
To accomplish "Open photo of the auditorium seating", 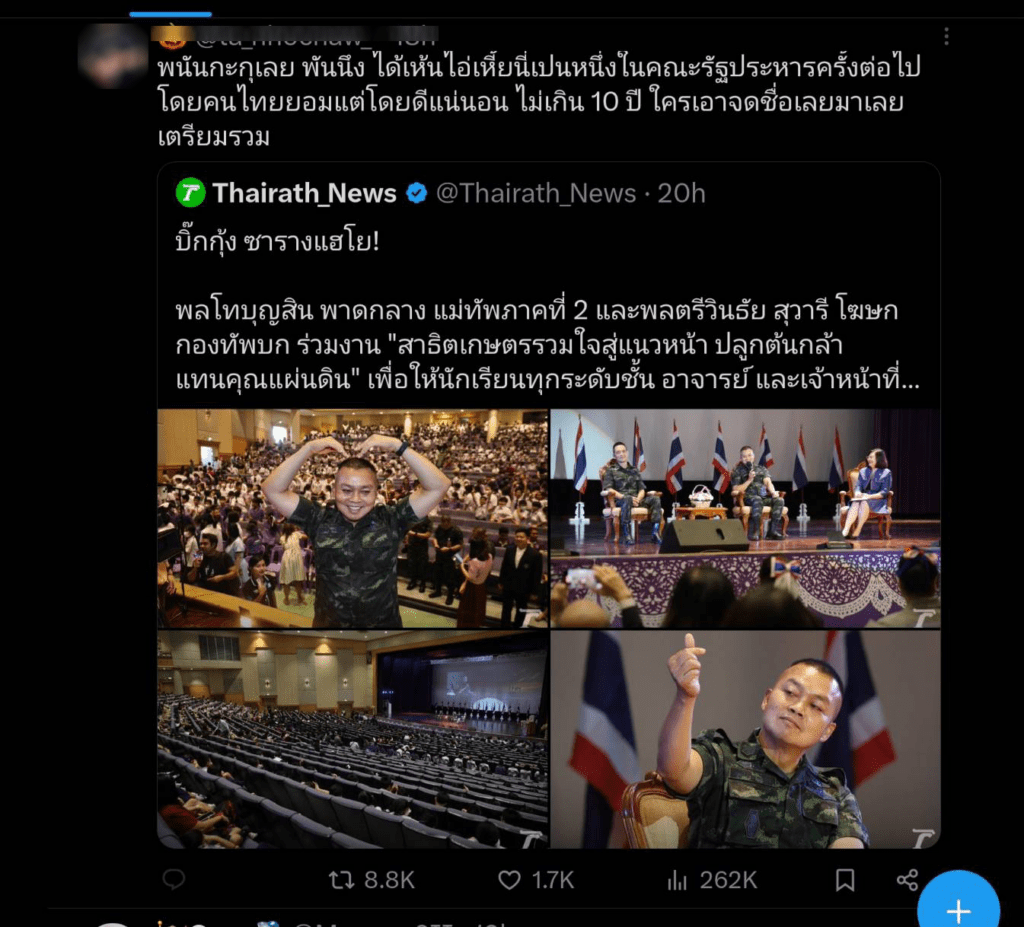I will [352, 739].
